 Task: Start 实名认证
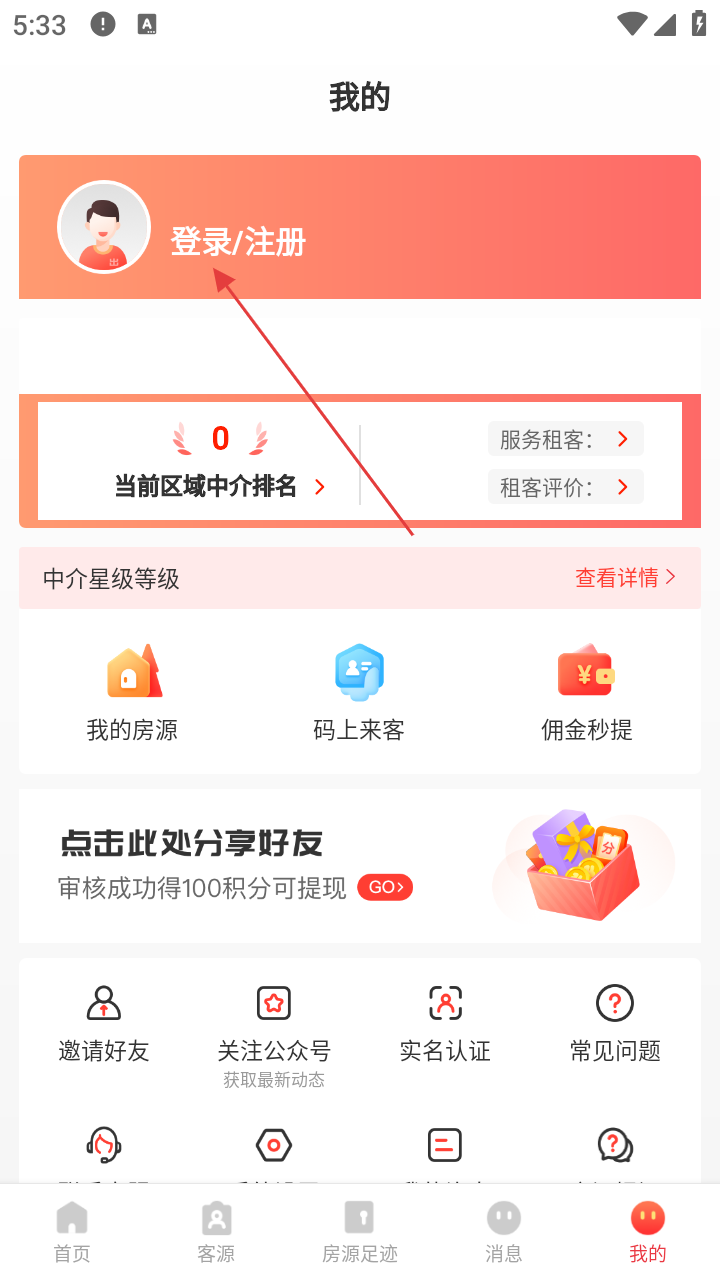(445, 1024)
